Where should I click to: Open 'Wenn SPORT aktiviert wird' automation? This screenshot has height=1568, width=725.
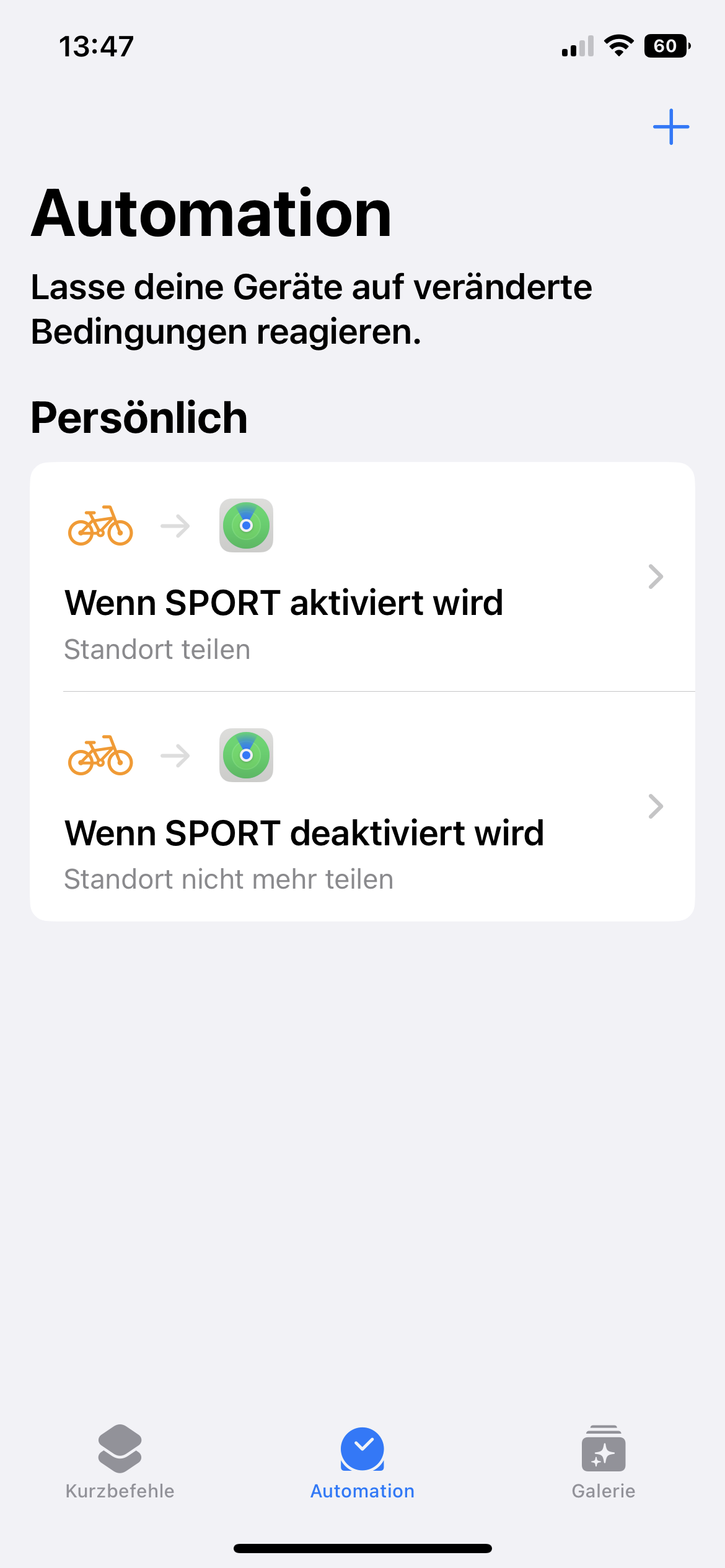point(362,577)
